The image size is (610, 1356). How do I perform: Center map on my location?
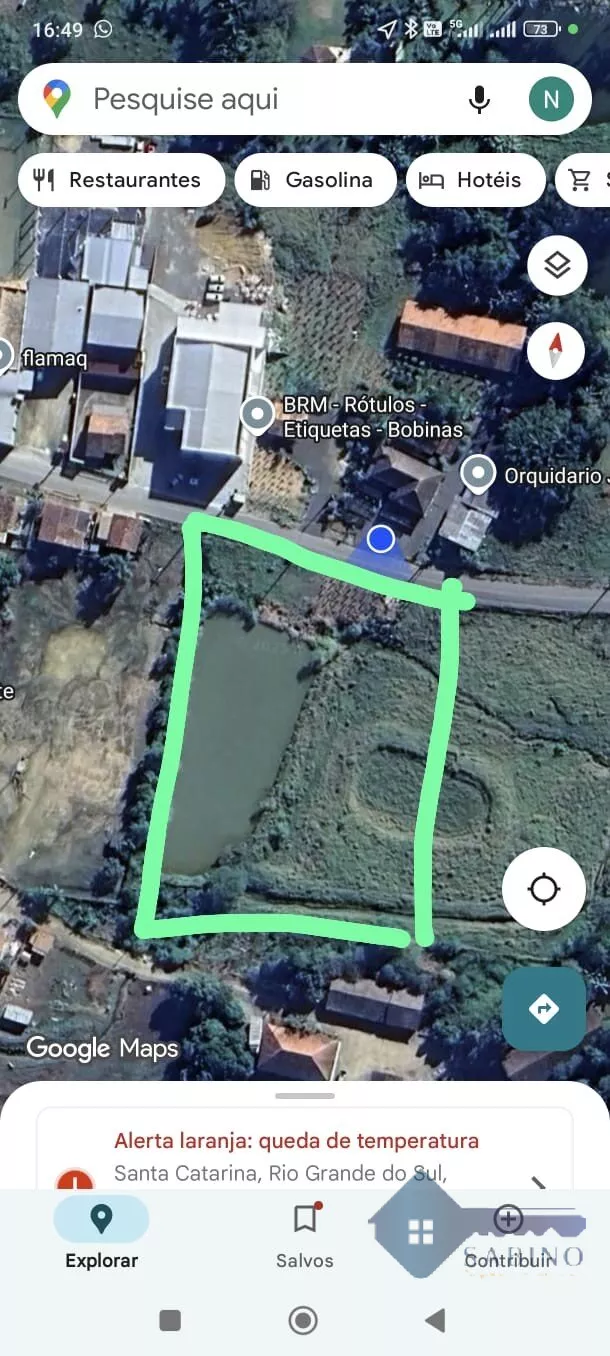[x=543, y=889]
